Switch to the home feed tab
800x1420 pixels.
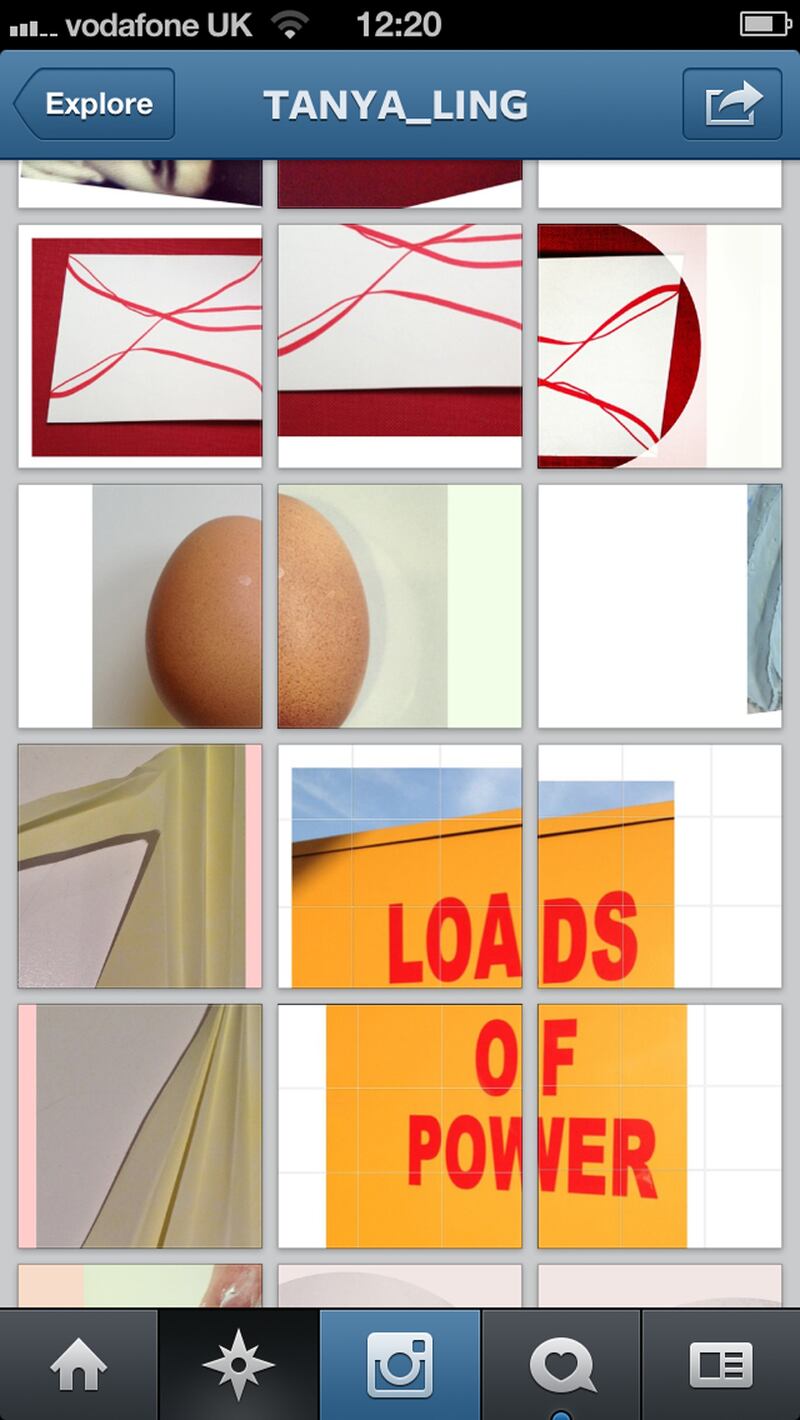79,1363
